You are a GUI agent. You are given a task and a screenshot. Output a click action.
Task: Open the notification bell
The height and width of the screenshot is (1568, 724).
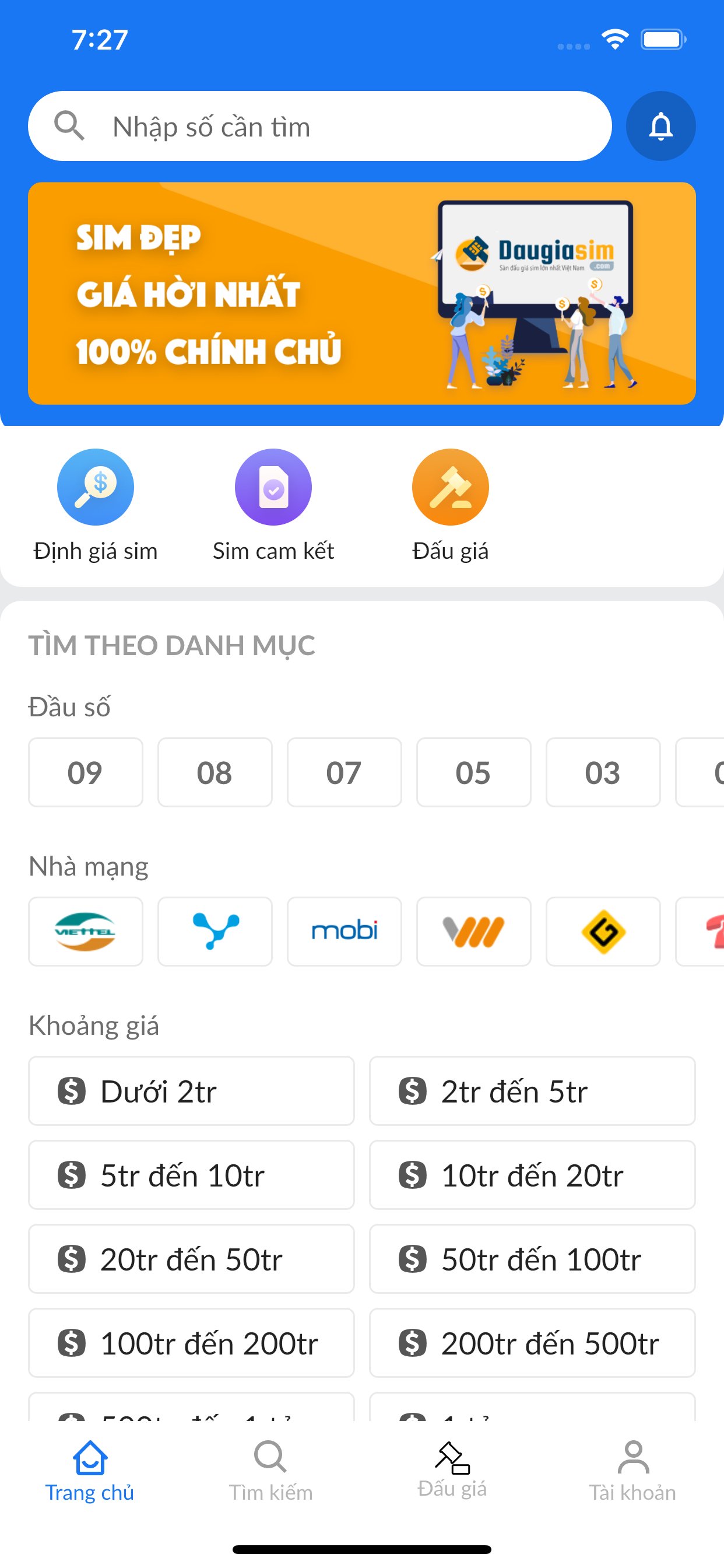point(660,126)
